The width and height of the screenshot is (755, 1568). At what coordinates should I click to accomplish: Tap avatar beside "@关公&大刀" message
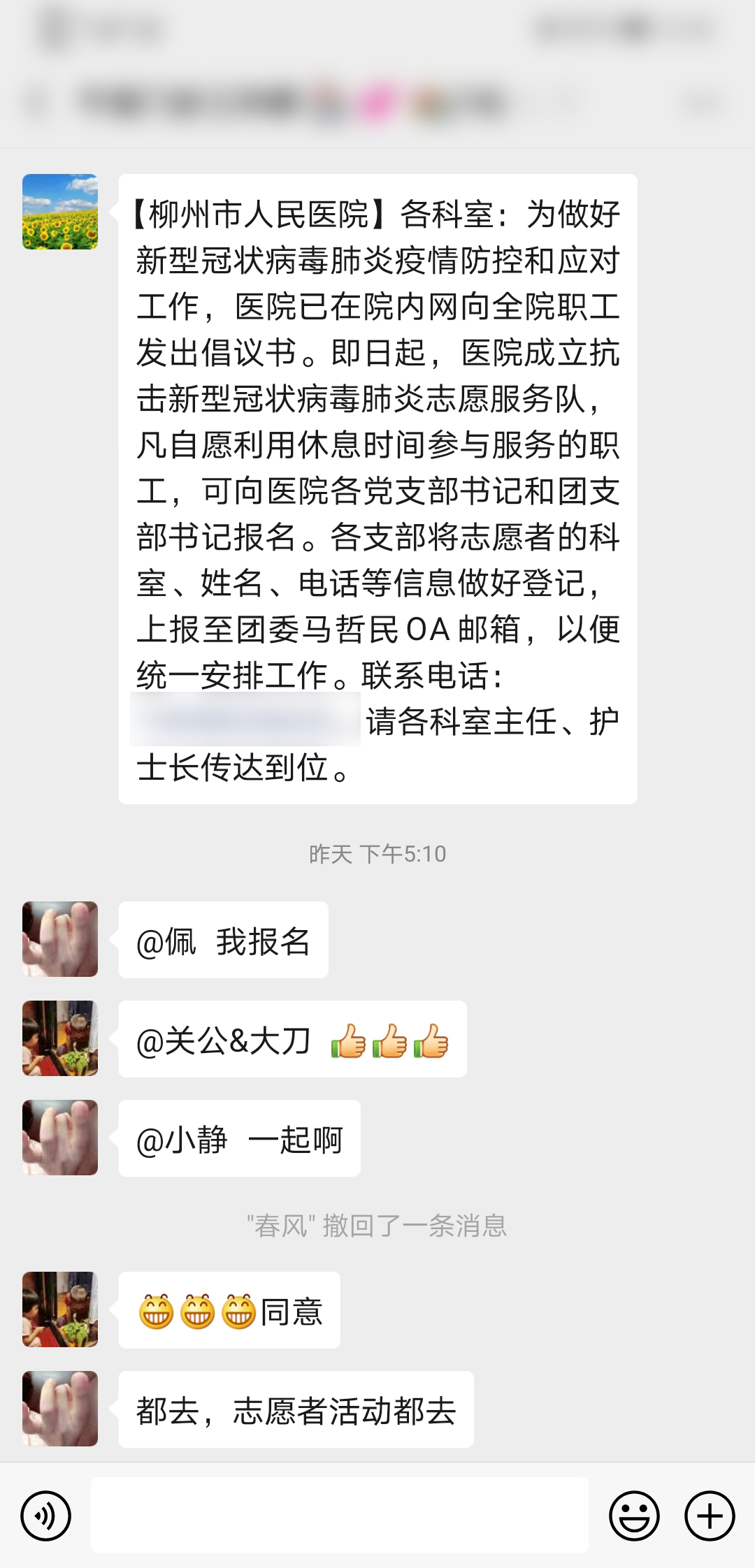coord(60,1038)
